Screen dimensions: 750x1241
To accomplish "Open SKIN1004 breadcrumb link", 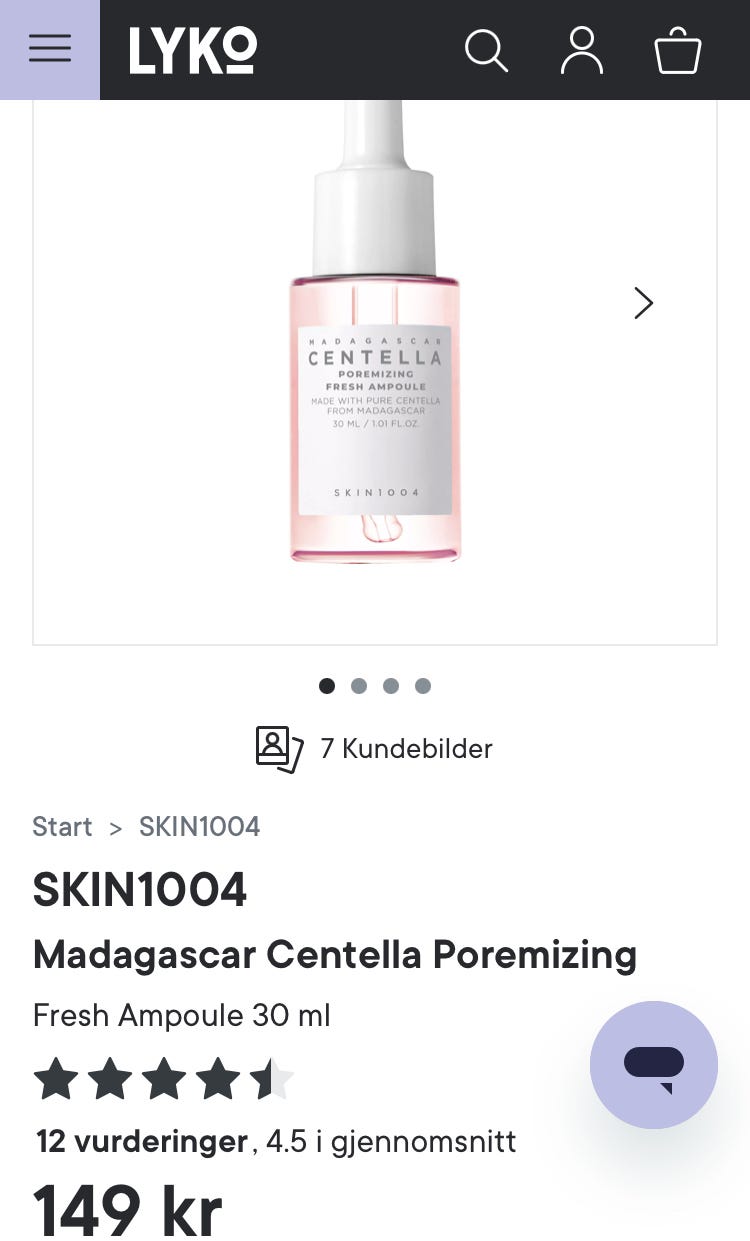I will tap(200, 827).
